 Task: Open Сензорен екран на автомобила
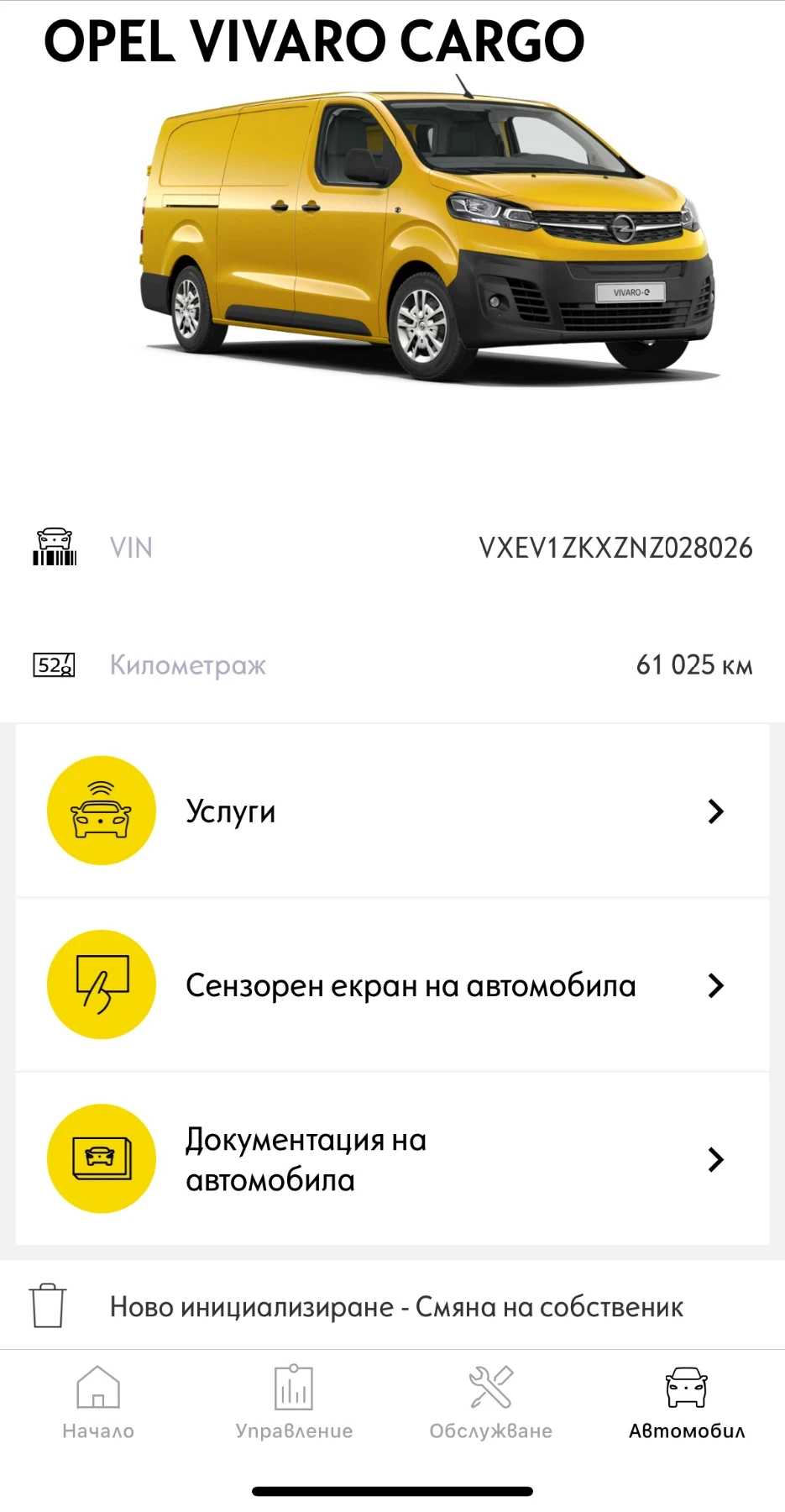tap(391, 985)
